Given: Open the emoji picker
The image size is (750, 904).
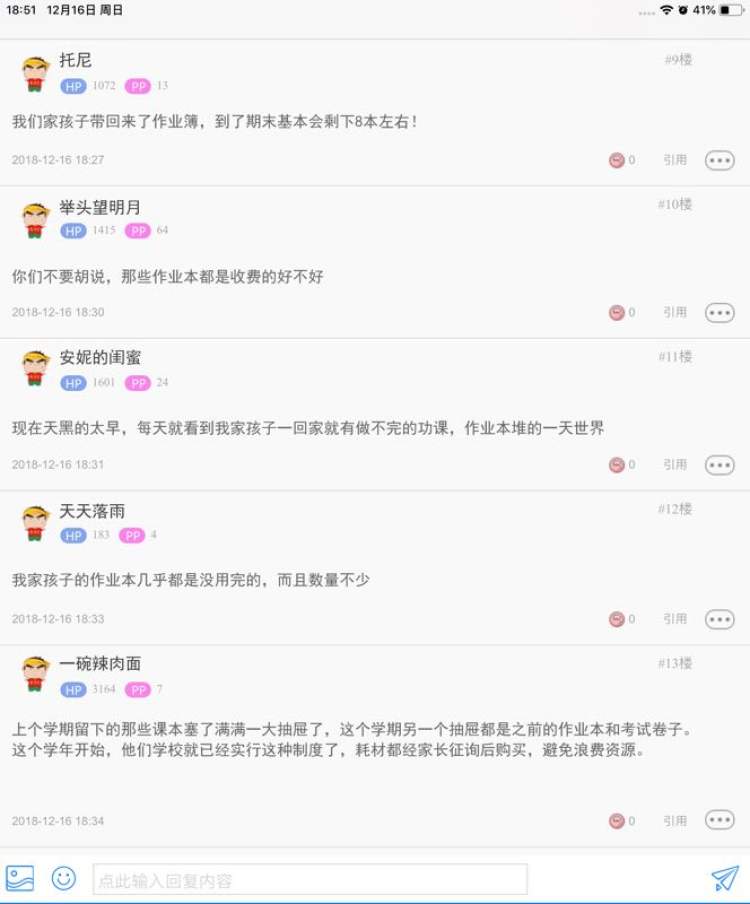Looking at the screenshot, I should (x=64, y=879).
